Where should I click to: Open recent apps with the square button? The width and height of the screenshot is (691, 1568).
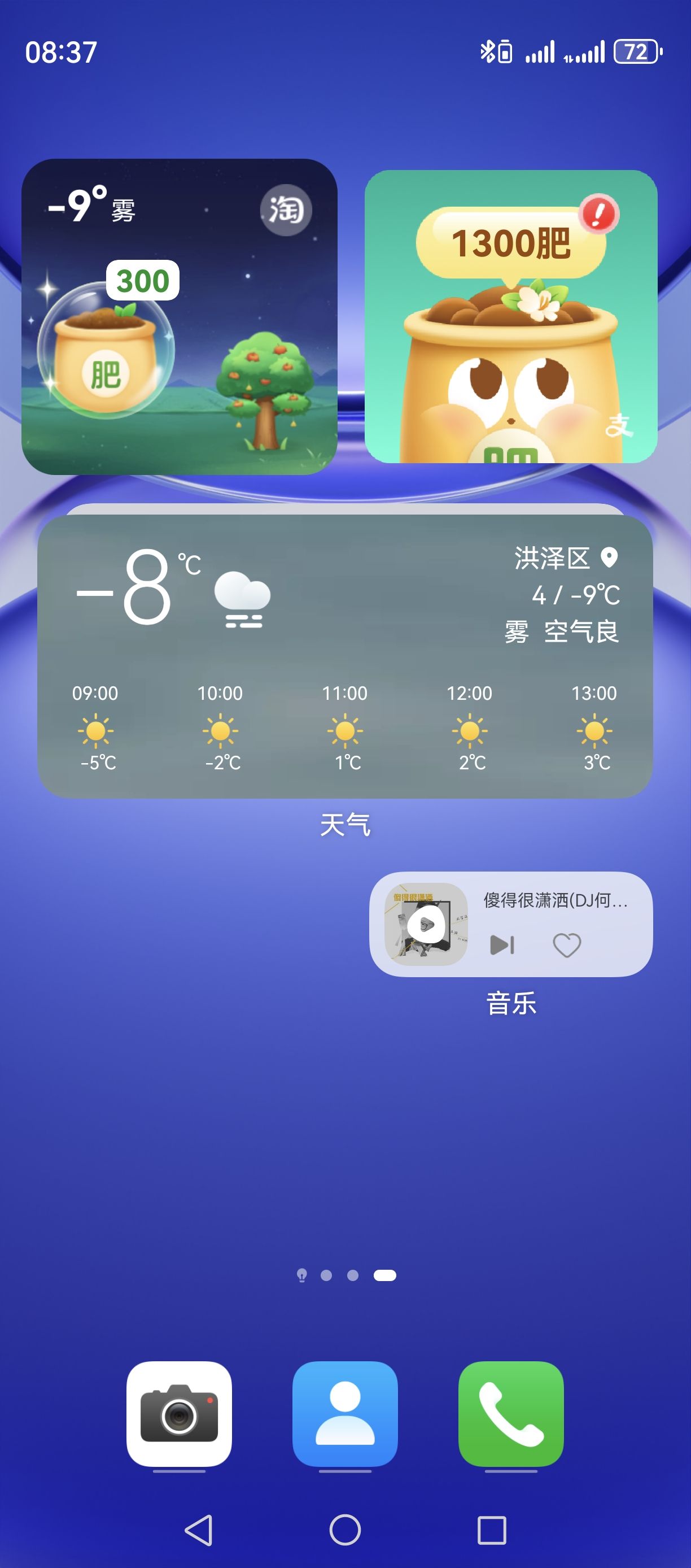[492, 1530]
